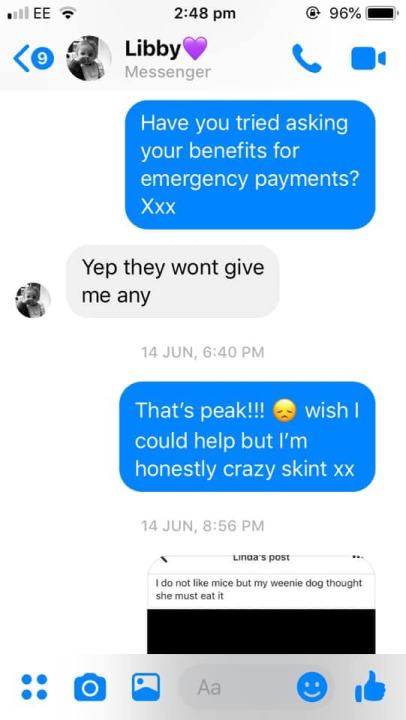Open the photo gallery picker
Image resolution: width=406 pixels, height=720 pixels.
point(146,687)
